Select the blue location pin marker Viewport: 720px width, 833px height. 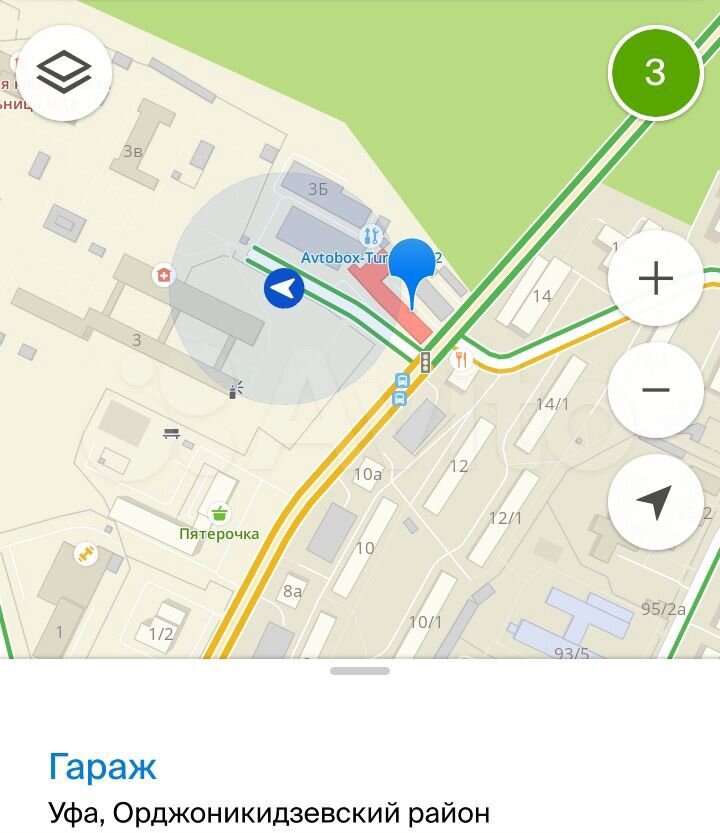[412, 264]
